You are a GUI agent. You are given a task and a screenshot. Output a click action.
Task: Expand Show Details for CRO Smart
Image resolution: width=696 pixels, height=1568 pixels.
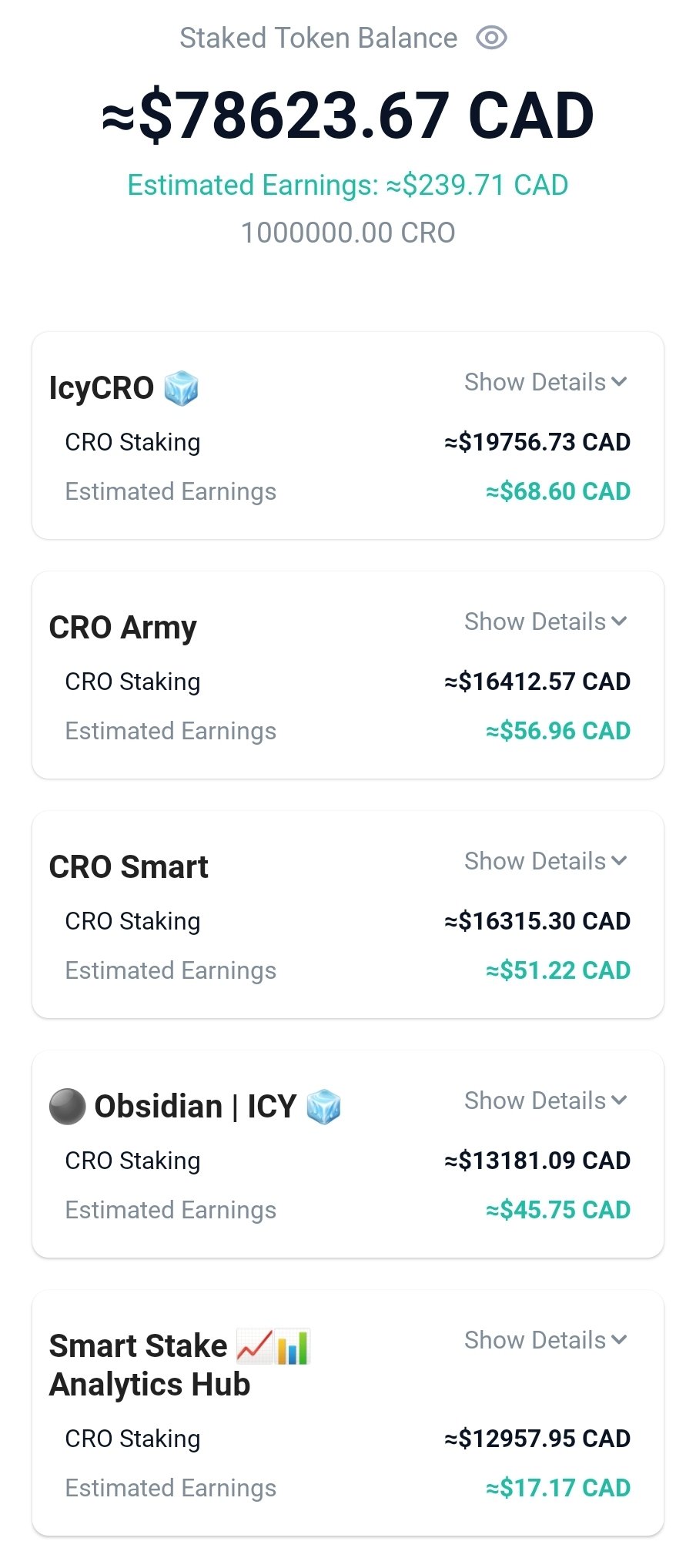pos(546,861)
